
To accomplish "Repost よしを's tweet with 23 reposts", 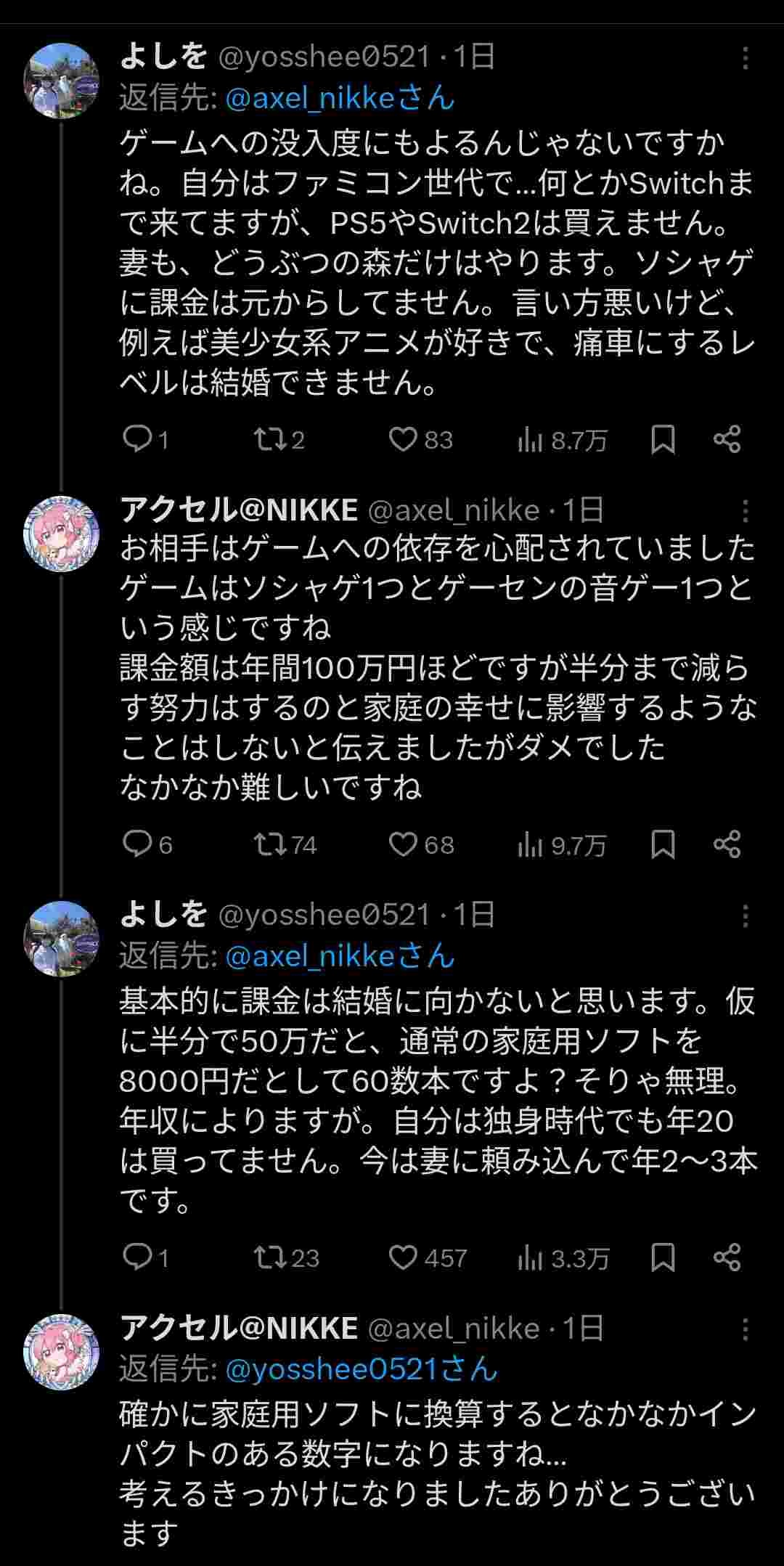I will point(270,1257).
